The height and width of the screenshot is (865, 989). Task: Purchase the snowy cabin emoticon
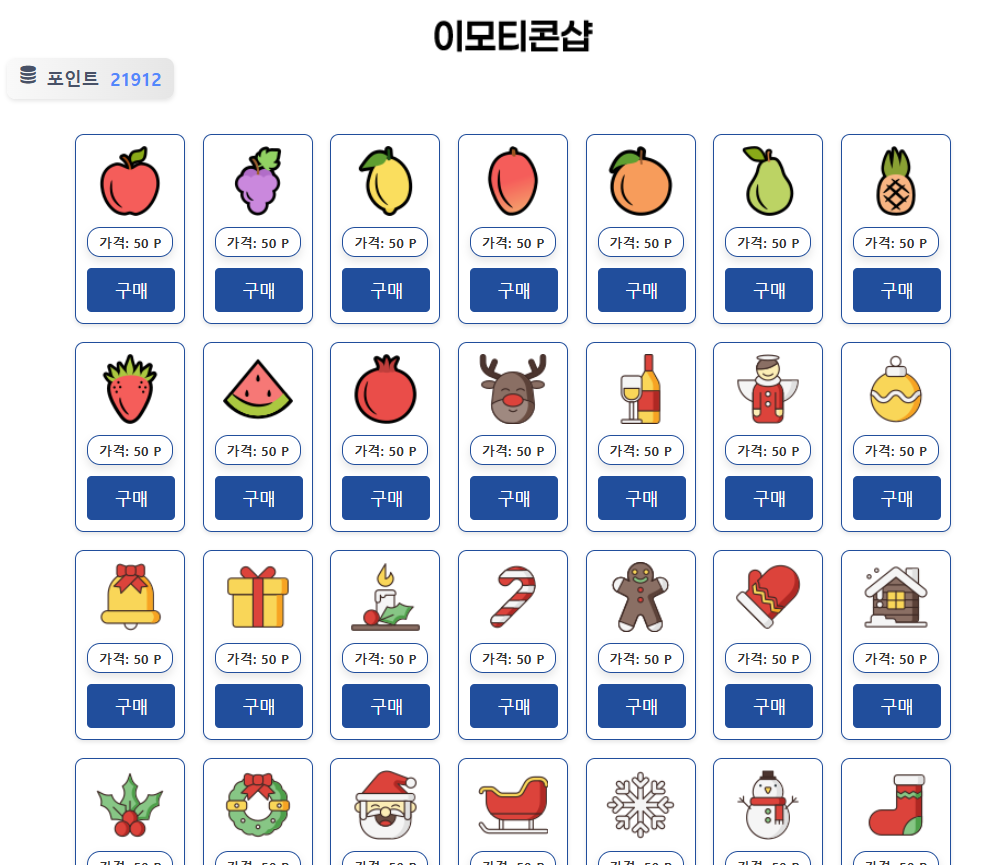[896, 706]
